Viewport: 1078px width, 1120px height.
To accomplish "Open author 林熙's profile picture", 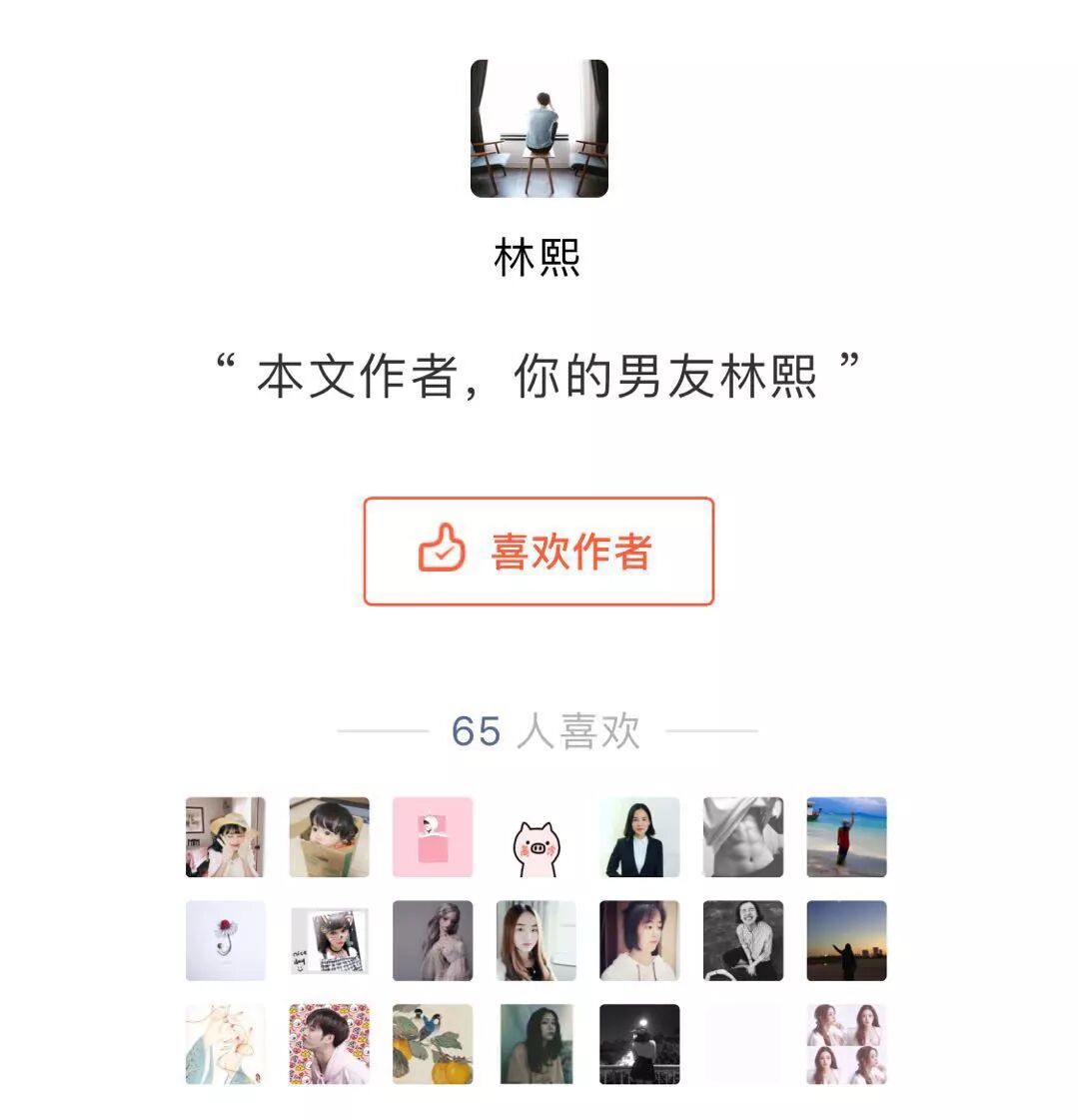I will (539, 129).
